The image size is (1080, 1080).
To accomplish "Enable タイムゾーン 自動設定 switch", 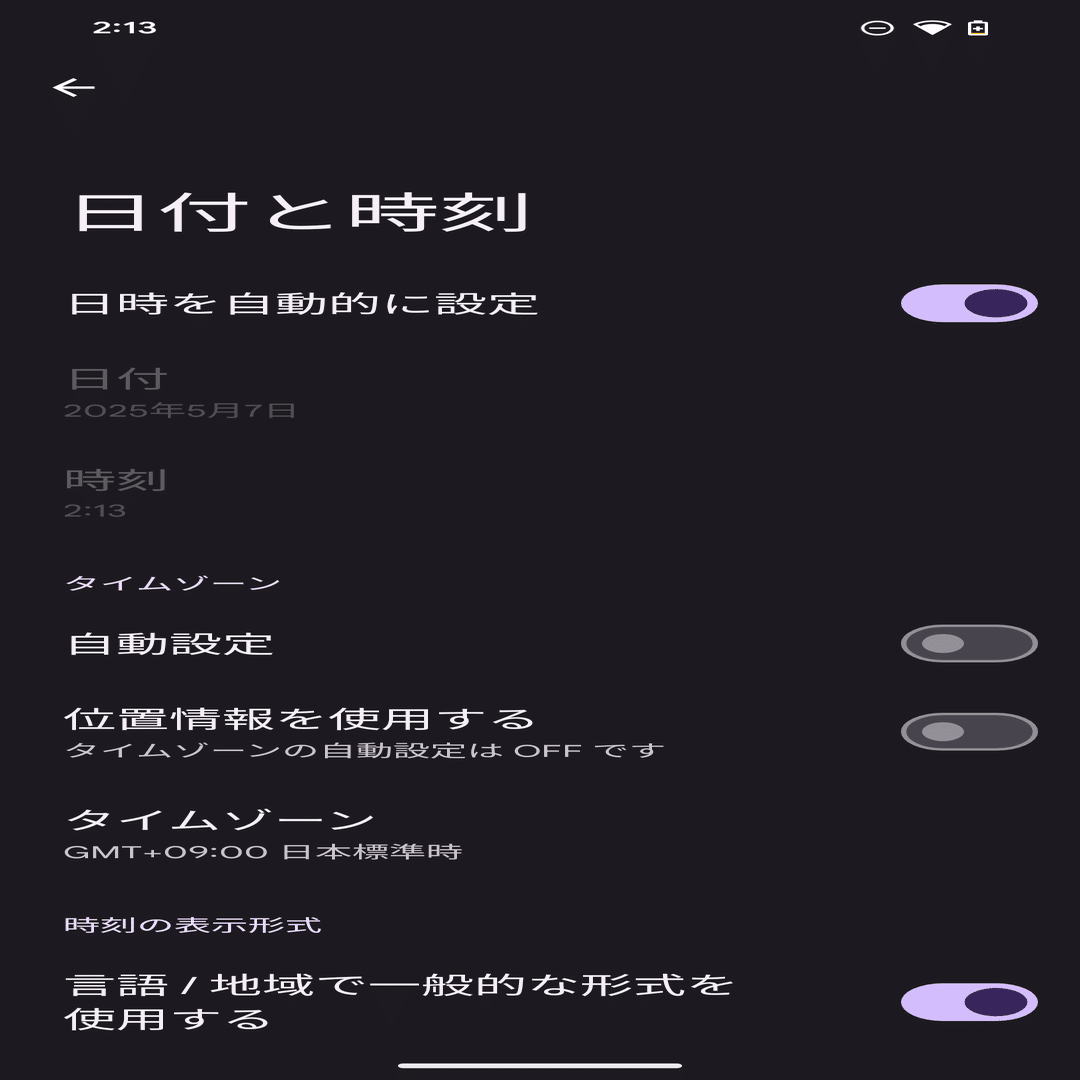I will click(x=968, y=643).
